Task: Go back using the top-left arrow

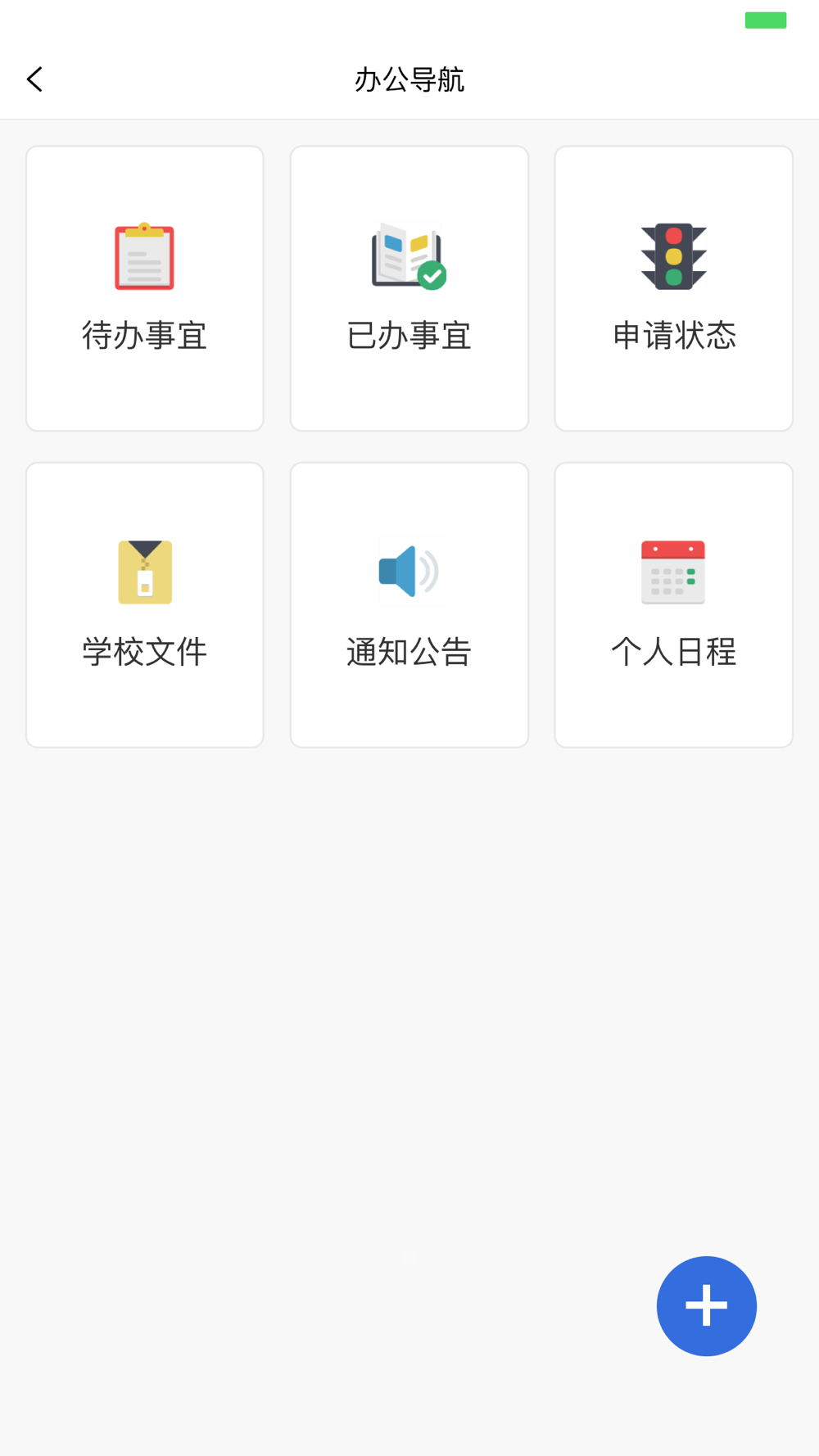Action: tap(34, 79)
